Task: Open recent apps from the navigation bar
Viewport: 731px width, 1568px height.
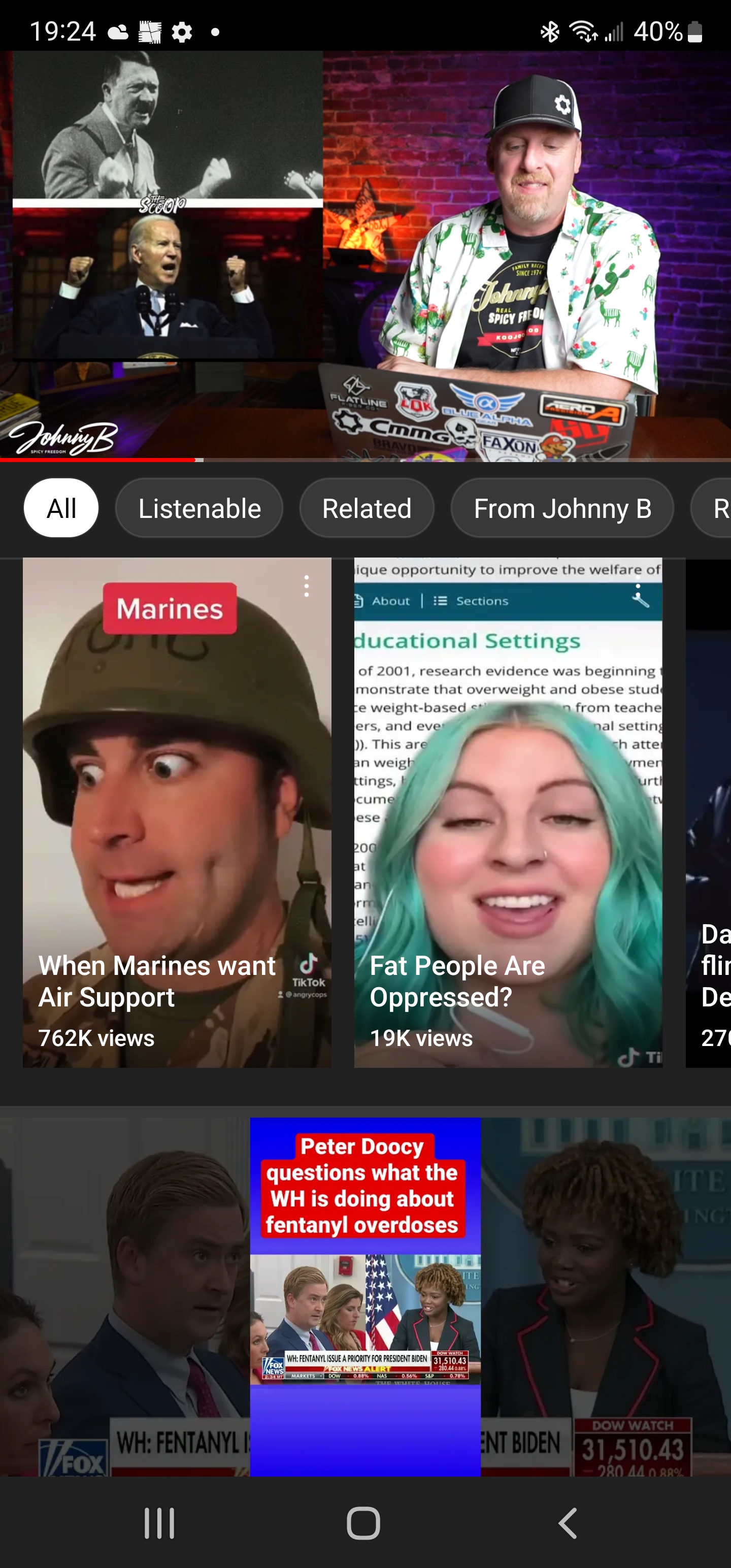Action: point(159,1523)
